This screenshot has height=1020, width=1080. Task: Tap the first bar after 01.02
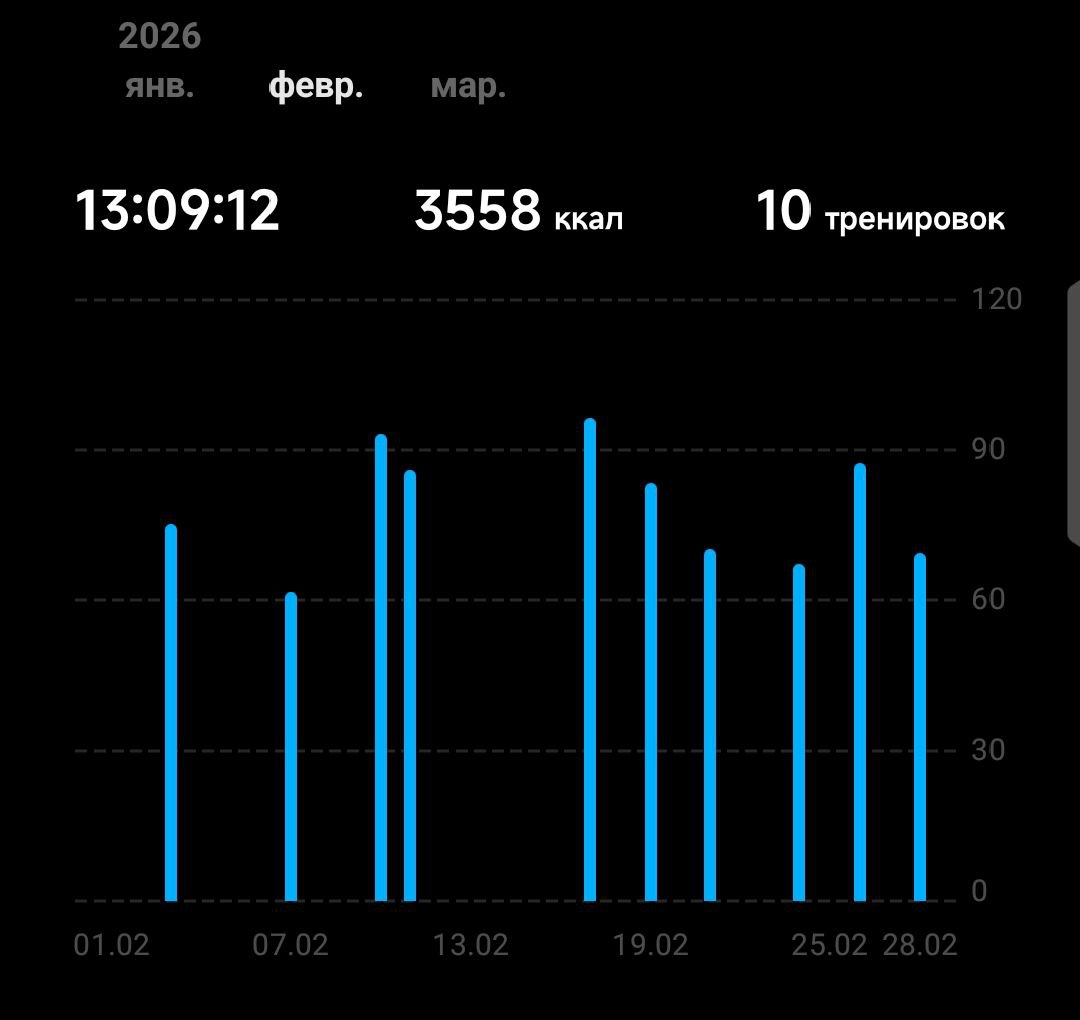171,712
